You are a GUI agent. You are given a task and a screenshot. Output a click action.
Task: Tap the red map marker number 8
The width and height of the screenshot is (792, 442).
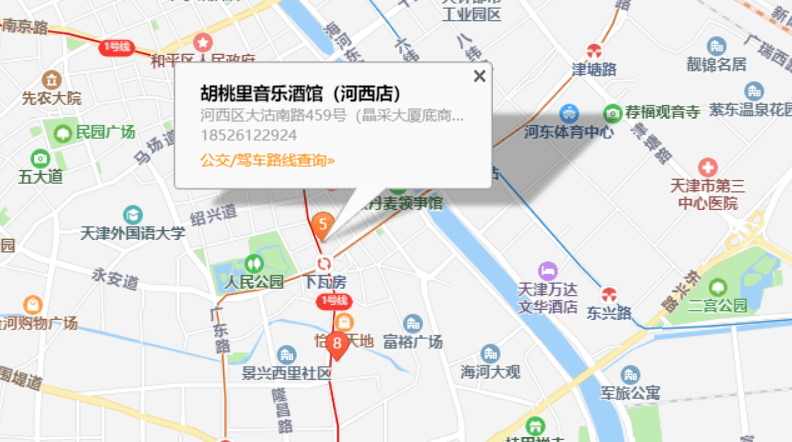click(338, 345)
